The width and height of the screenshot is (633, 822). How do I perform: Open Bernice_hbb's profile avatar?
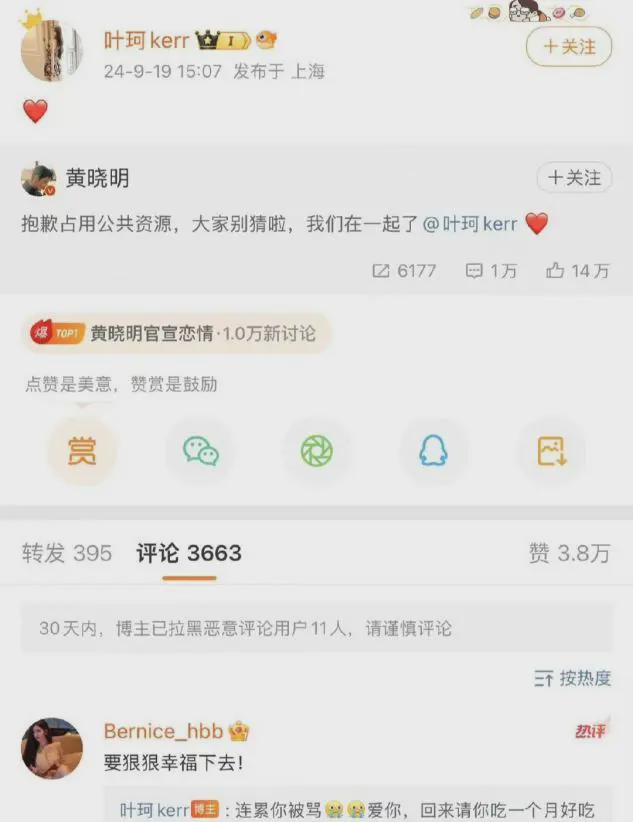pyautogui.click(x=52, y=748)
